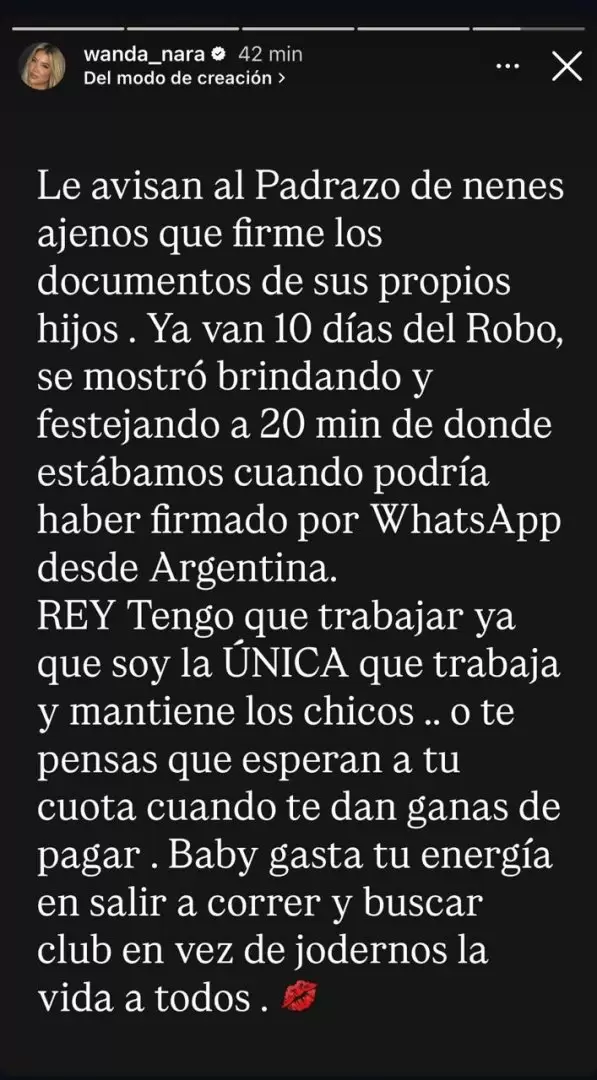Close the story with the X button
Screen dimensions: 597x1080
coord(567,67)
